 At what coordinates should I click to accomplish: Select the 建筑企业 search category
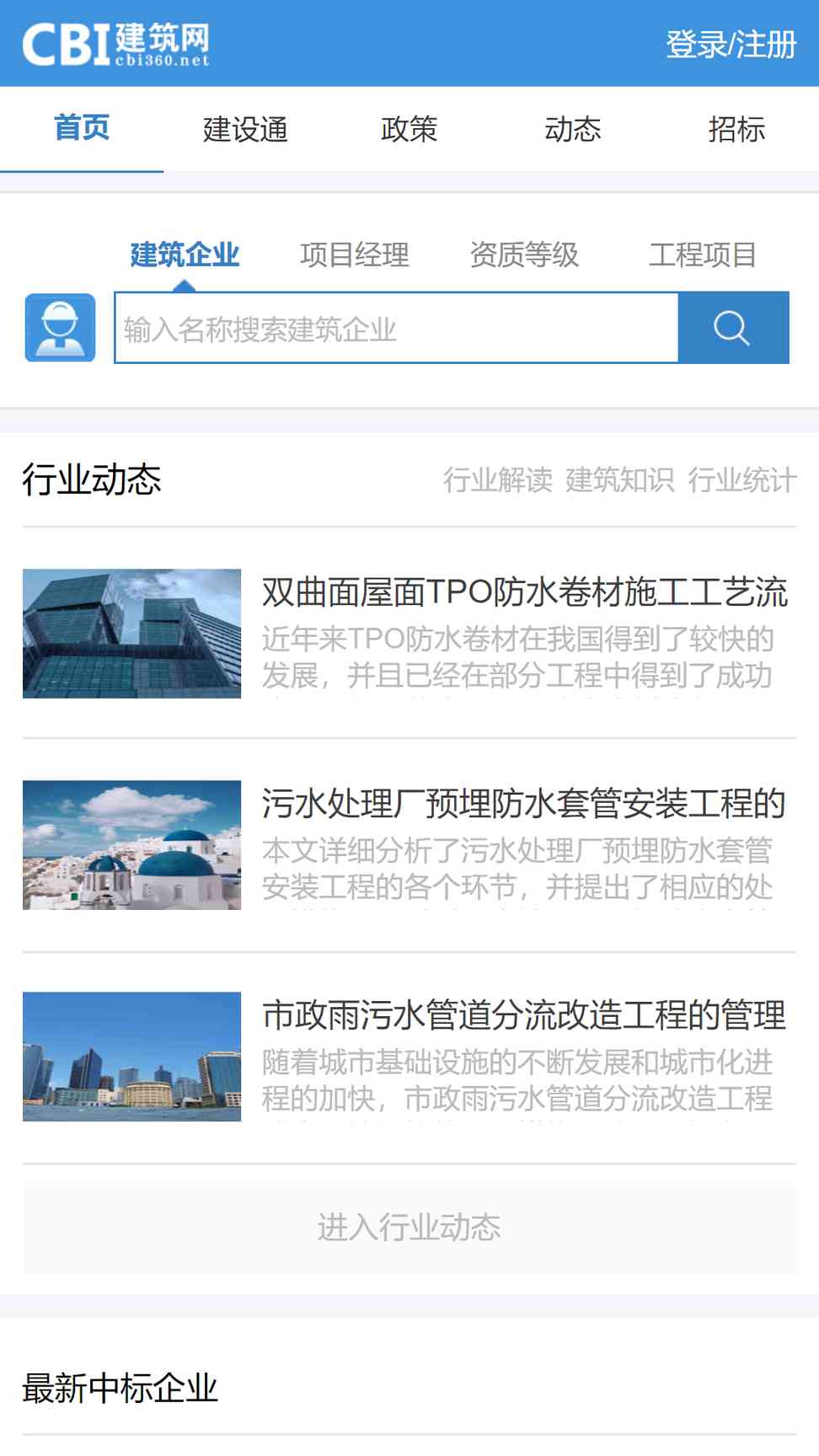pyautogui.click(x=185, y=254)
